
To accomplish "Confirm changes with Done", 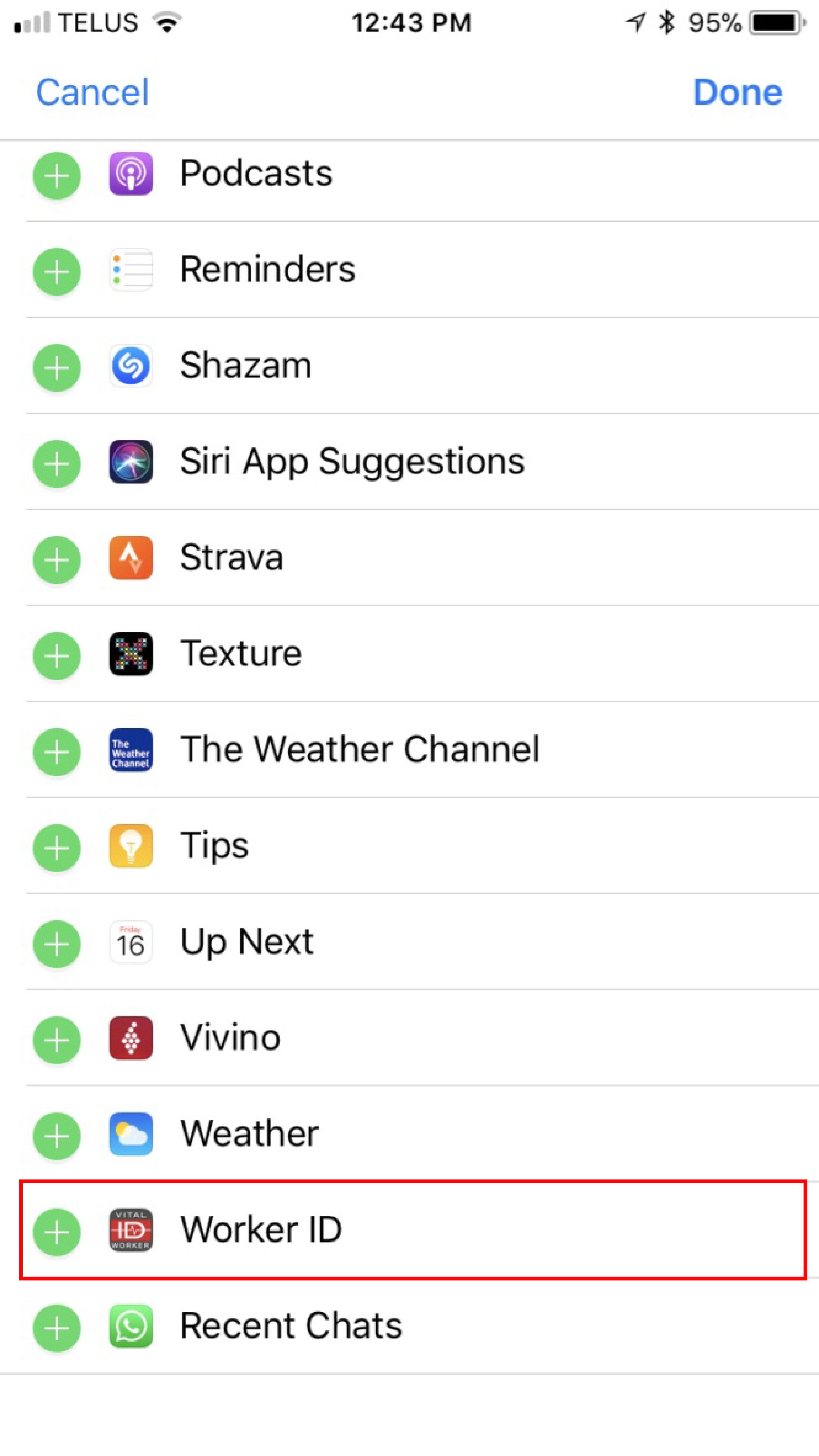I will (x=738, y=92).
